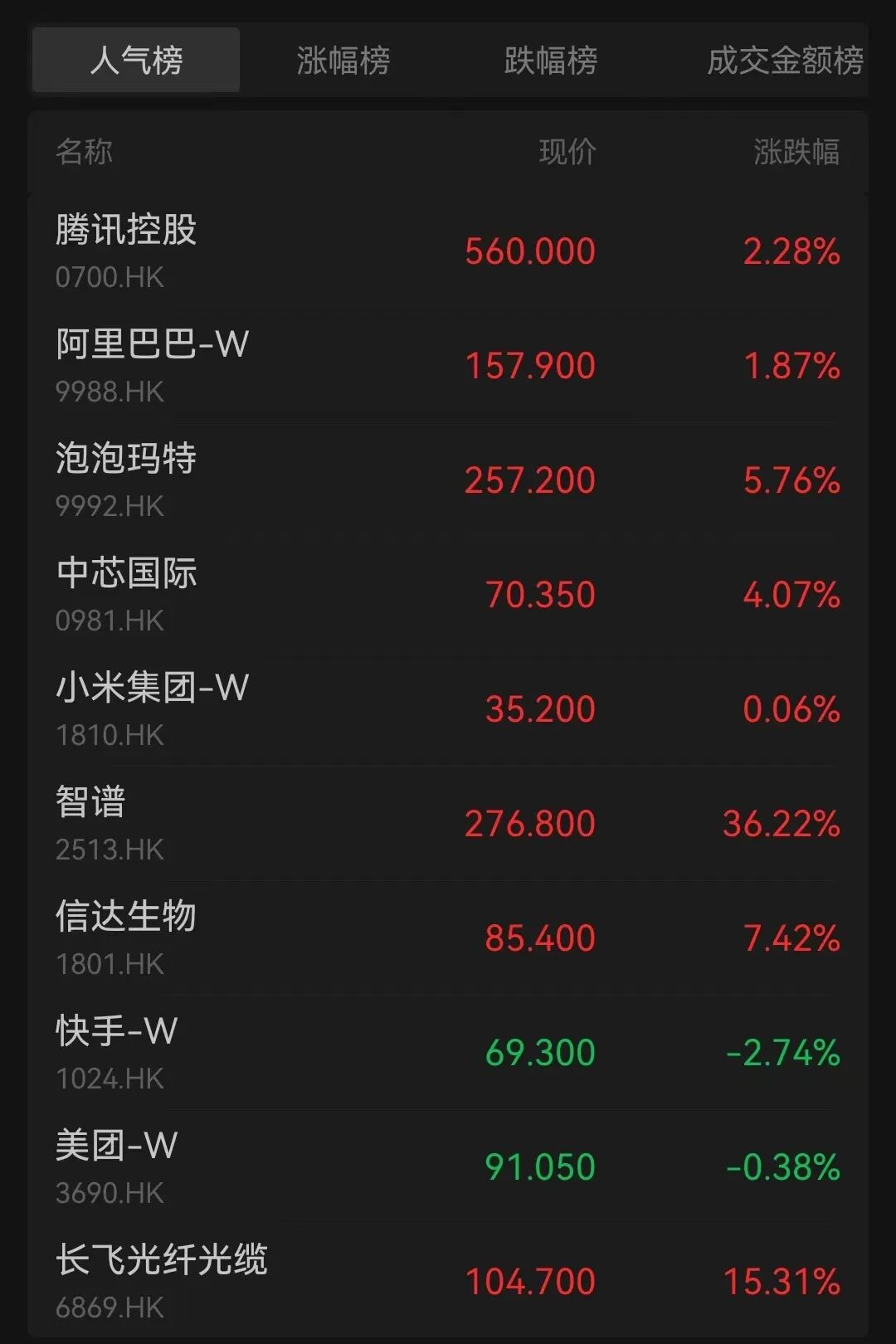Open 信达生物 stock details

tap(448, 938)
